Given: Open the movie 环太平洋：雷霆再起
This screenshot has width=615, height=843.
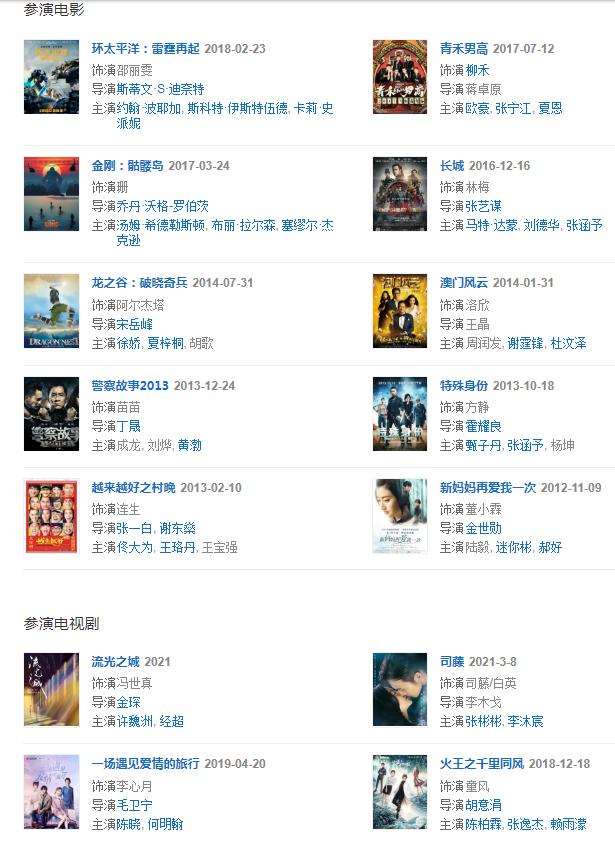Looking at the screenshot, I should coord(145,48).
